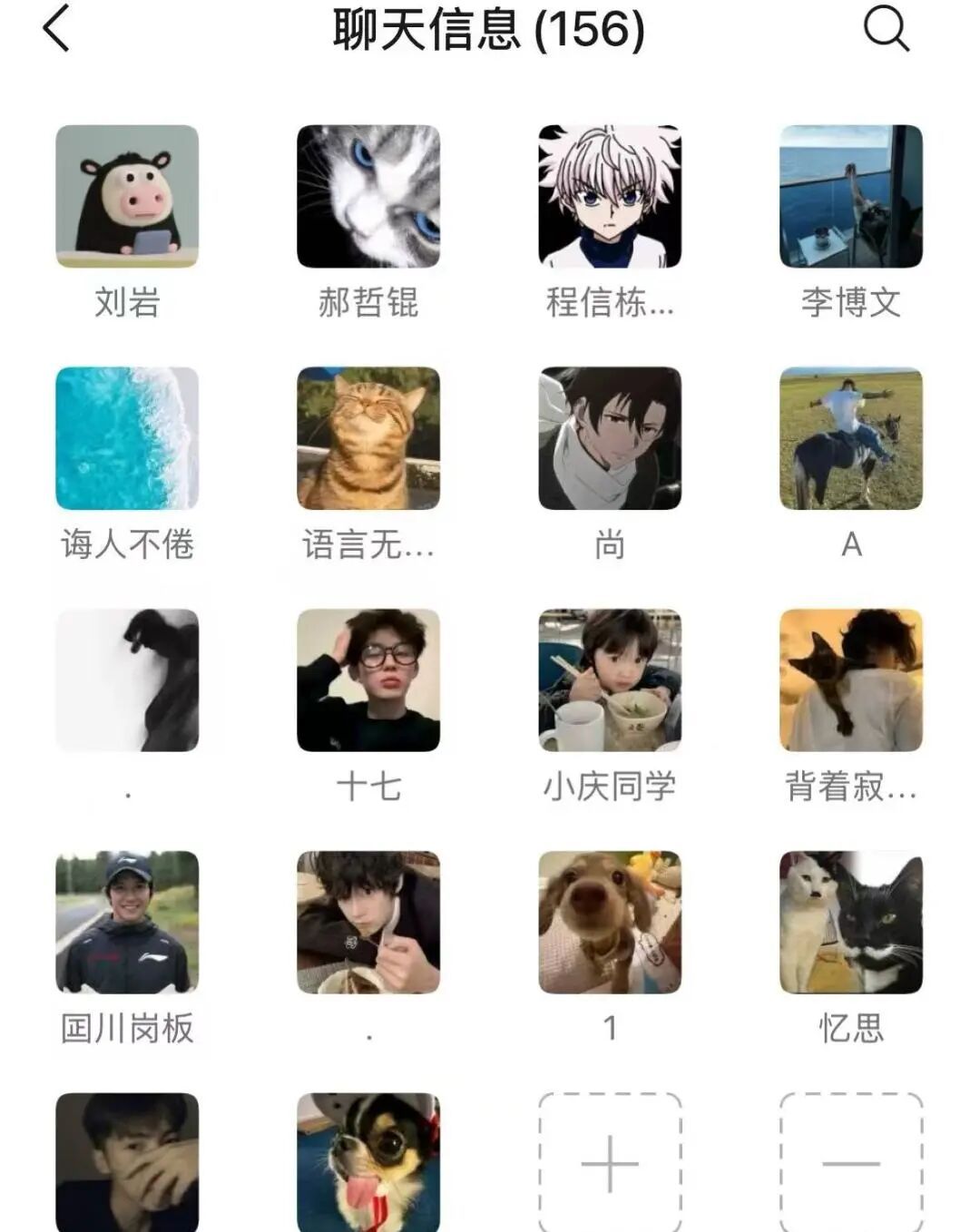Screen dimensions: 980x1232
Task: Open member 背着寂... profile
Action: coord(851,680)
